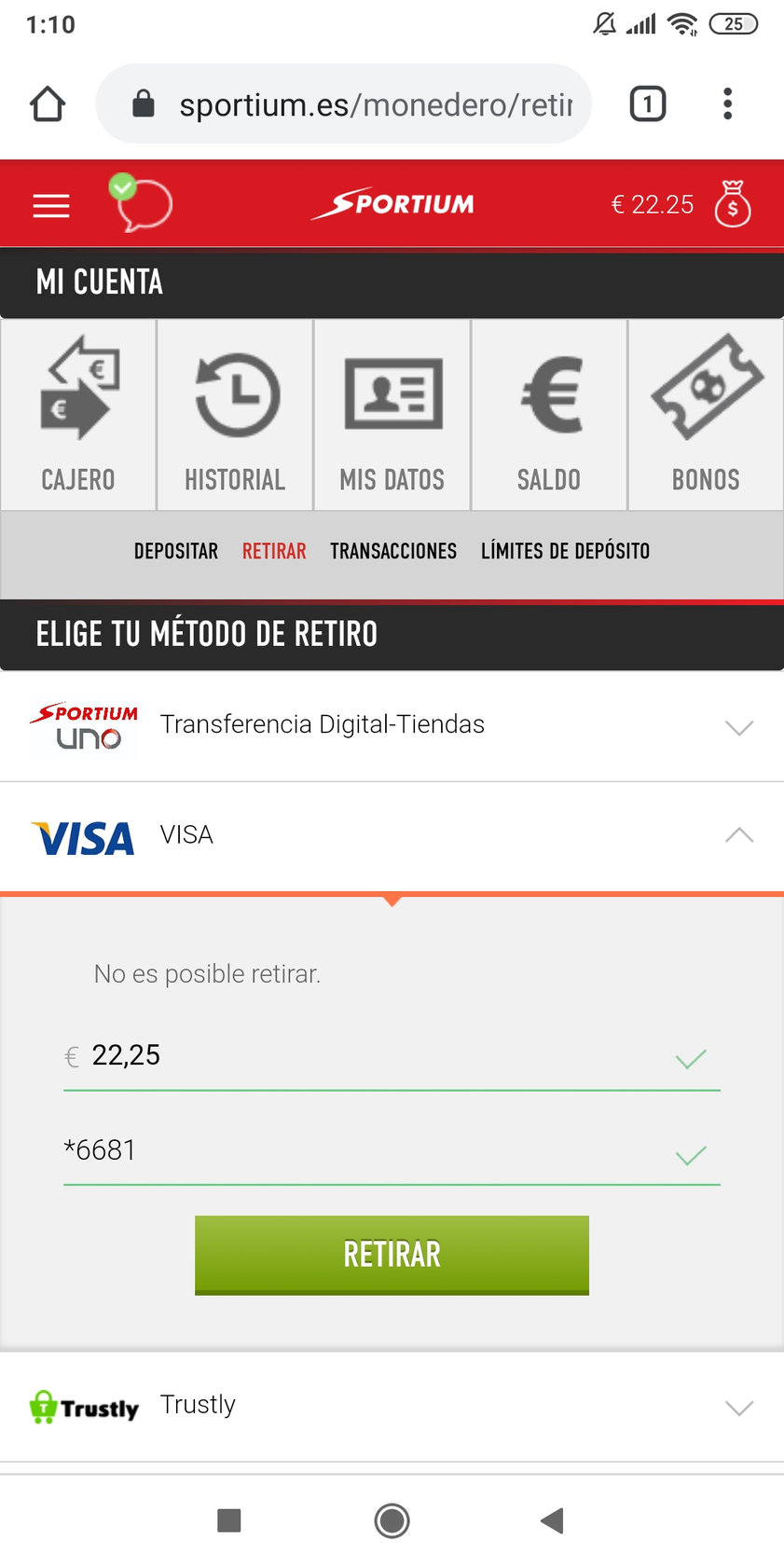Open the Historial section

pos(235,415)
